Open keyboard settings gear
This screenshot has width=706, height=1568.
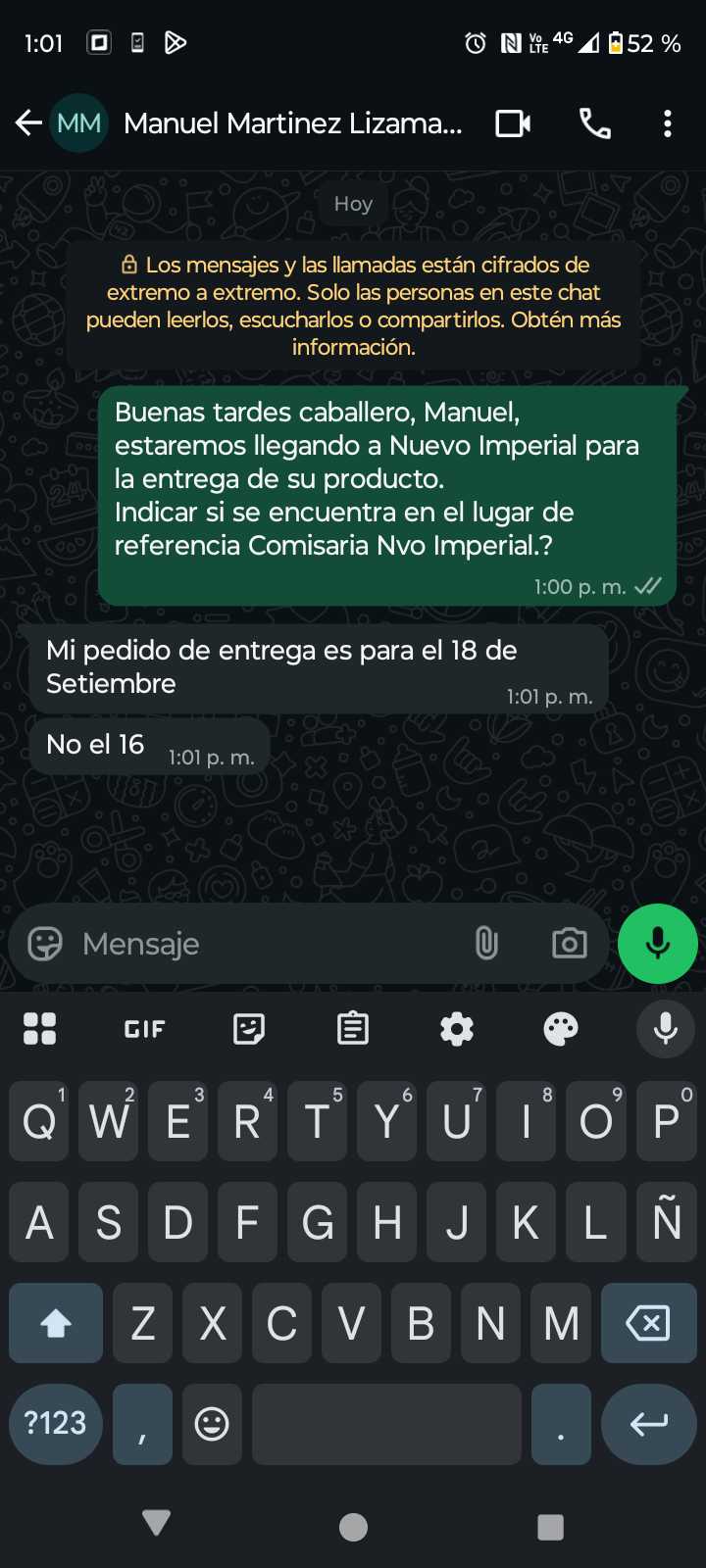(456, 1029)
